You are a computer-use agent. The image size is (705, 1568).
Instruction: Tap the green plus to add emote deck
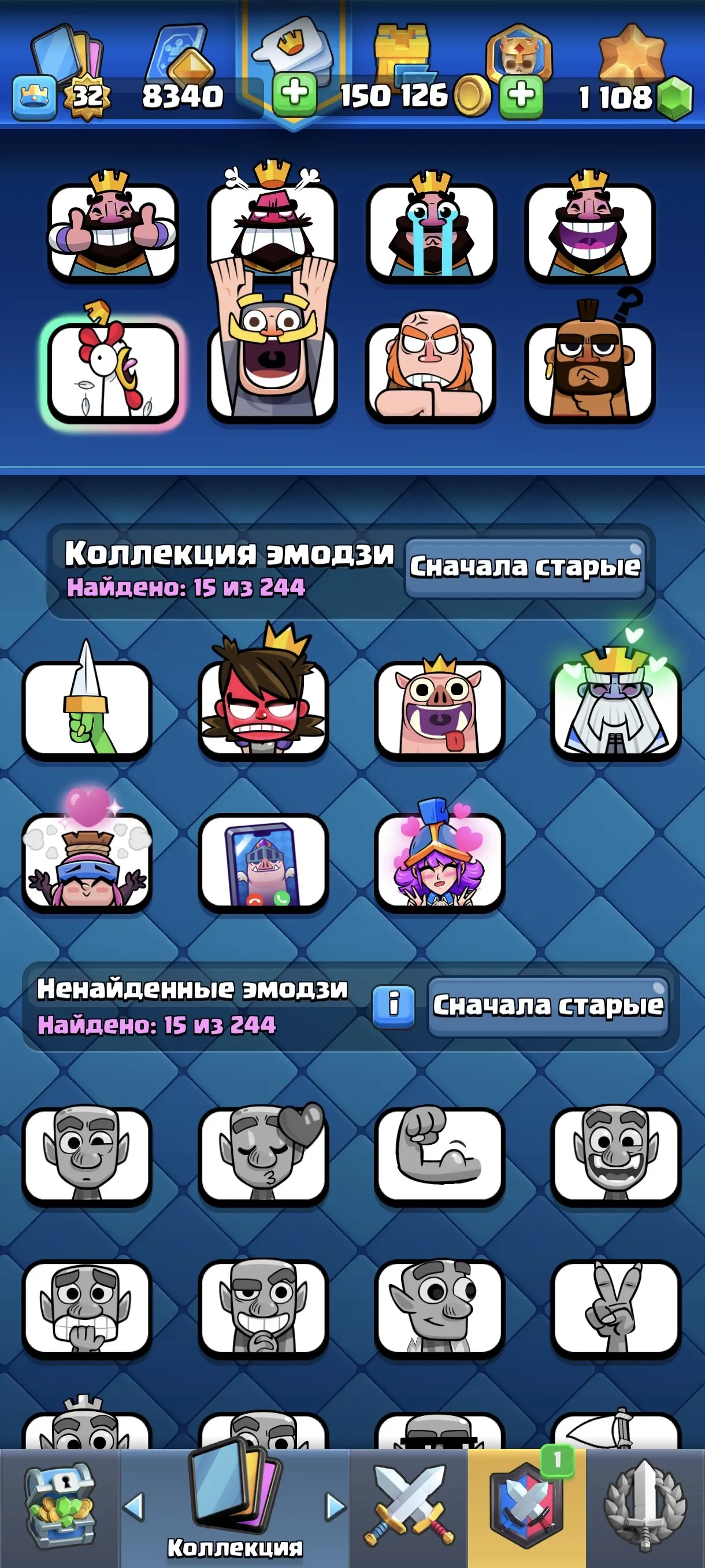(x=296, y=94)
